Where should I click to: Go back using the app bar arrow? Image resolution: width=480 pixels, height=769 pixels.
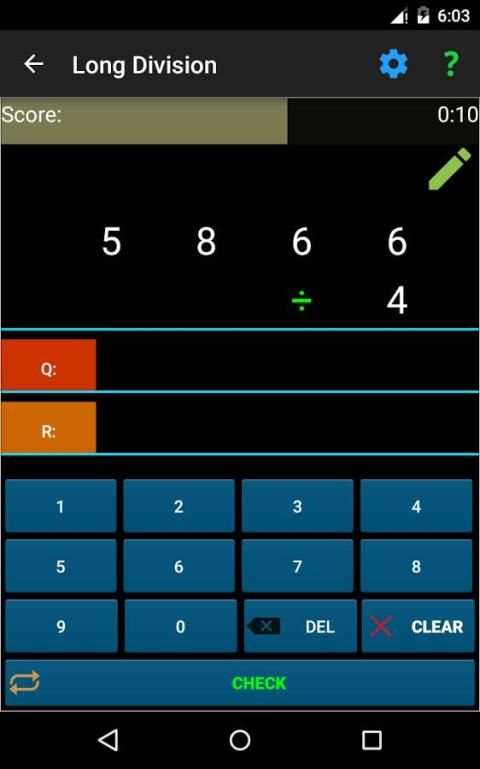34,64
